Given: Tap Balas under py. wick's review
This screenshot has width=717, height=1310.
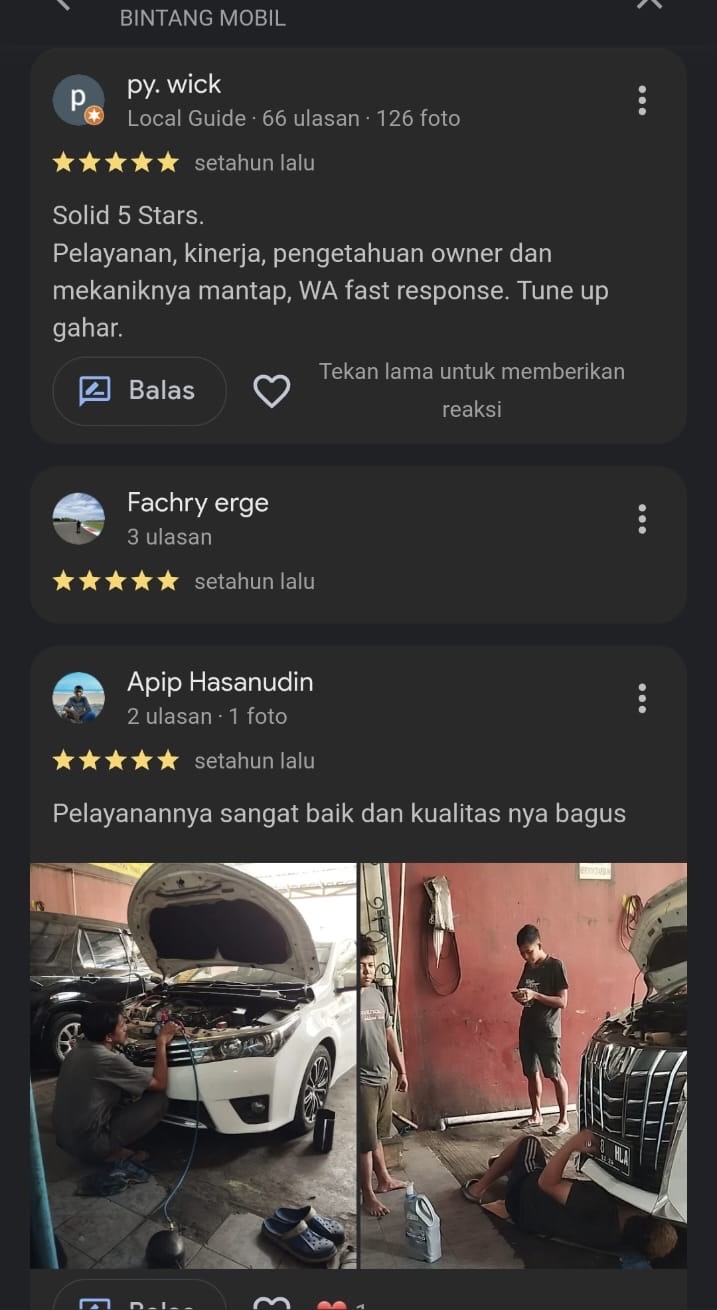Looking at the screenshot, I should coord(139,391).
